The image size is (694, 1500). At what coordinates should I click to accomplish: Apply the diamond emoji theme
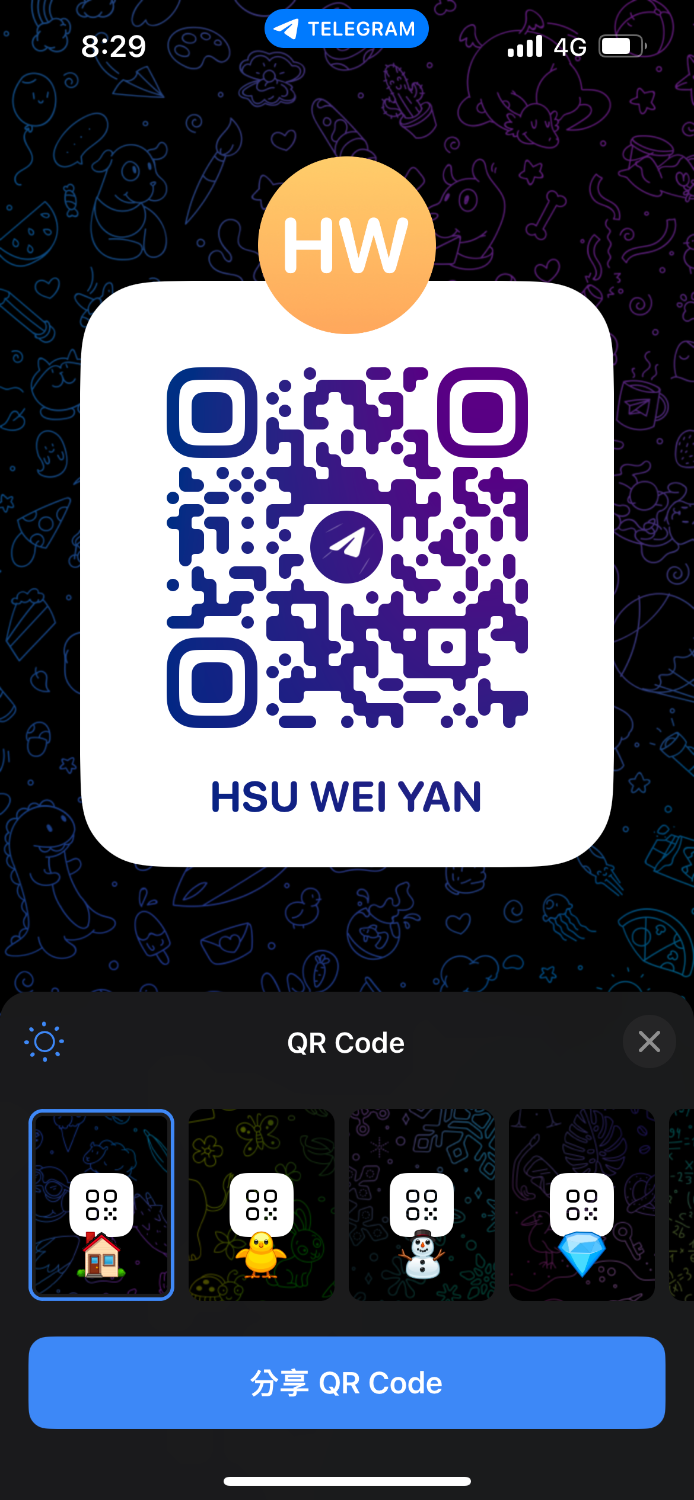581,1205
